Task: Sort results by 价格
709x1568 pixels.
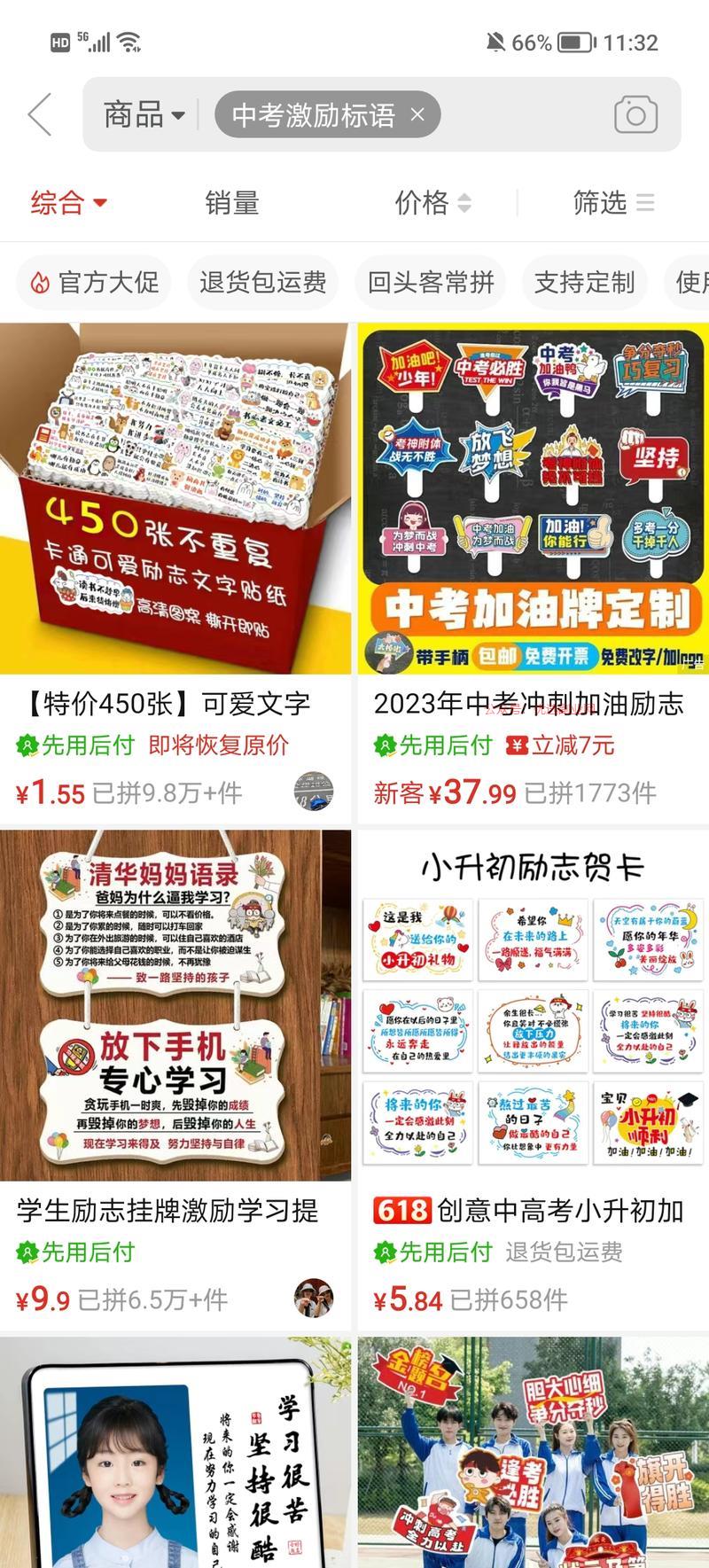Action: tap(432, 202)
